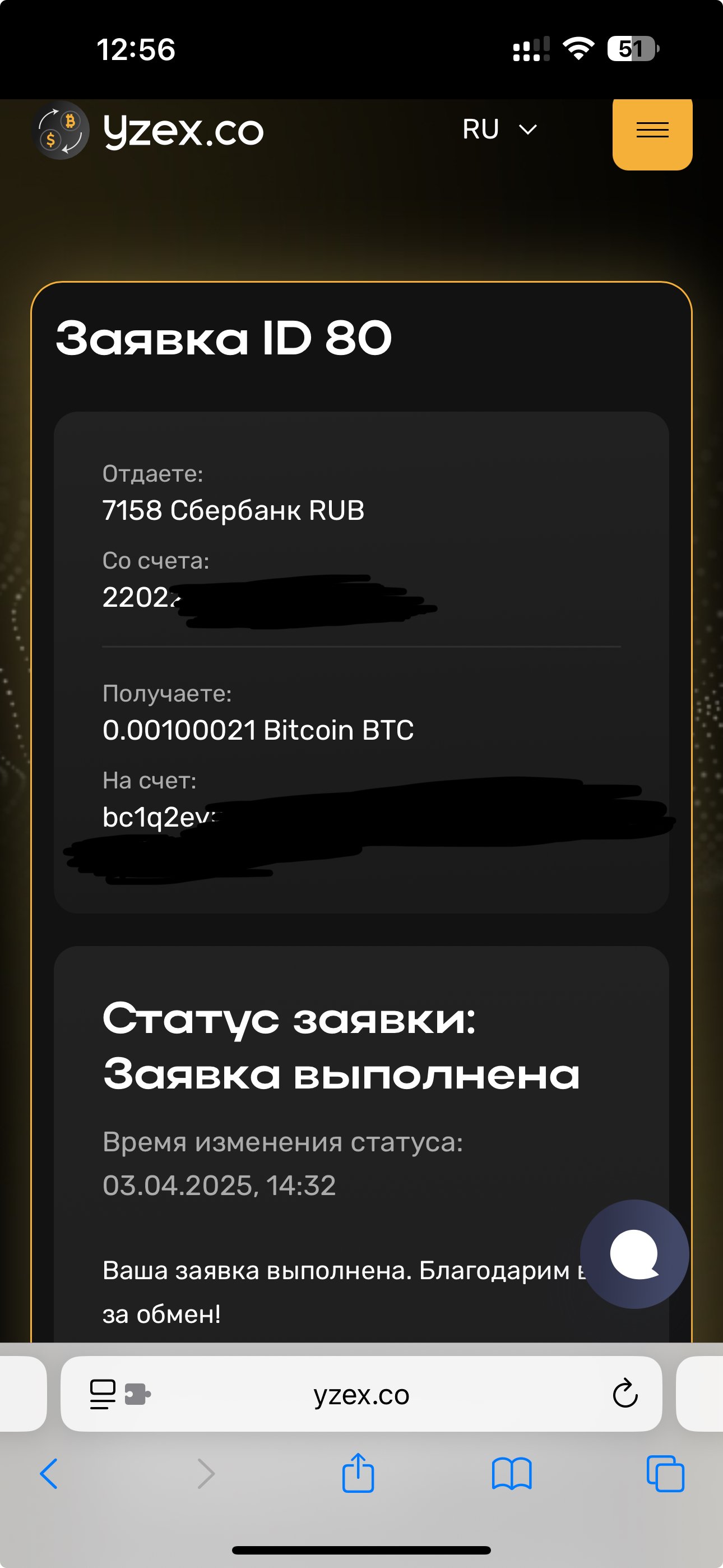The height and width of the screenshot is (1568, 723).
Task: Tap the yzex.co address bar
Action: 361,1395
